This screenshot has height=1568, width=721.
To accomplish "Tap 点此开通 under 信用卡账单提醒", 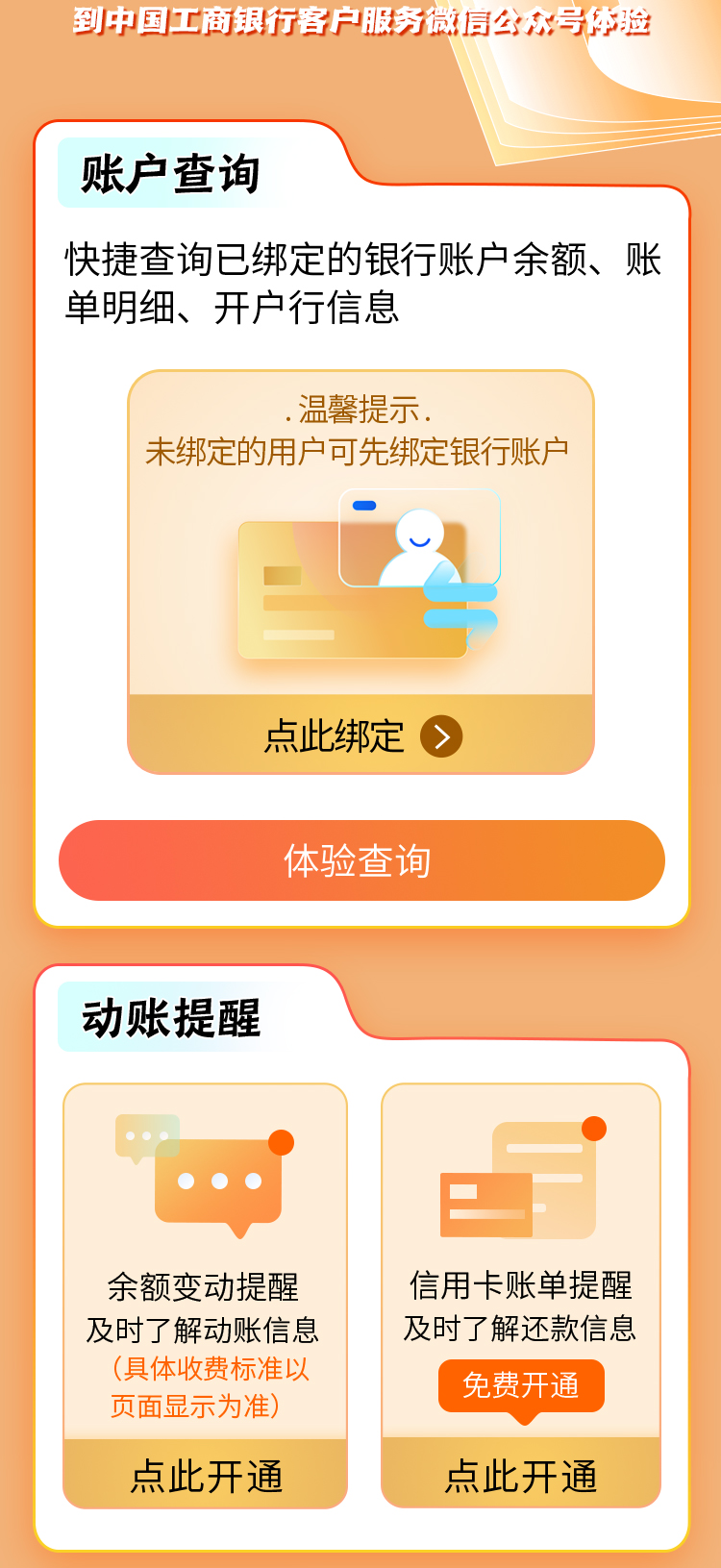I will (521, 1475).
